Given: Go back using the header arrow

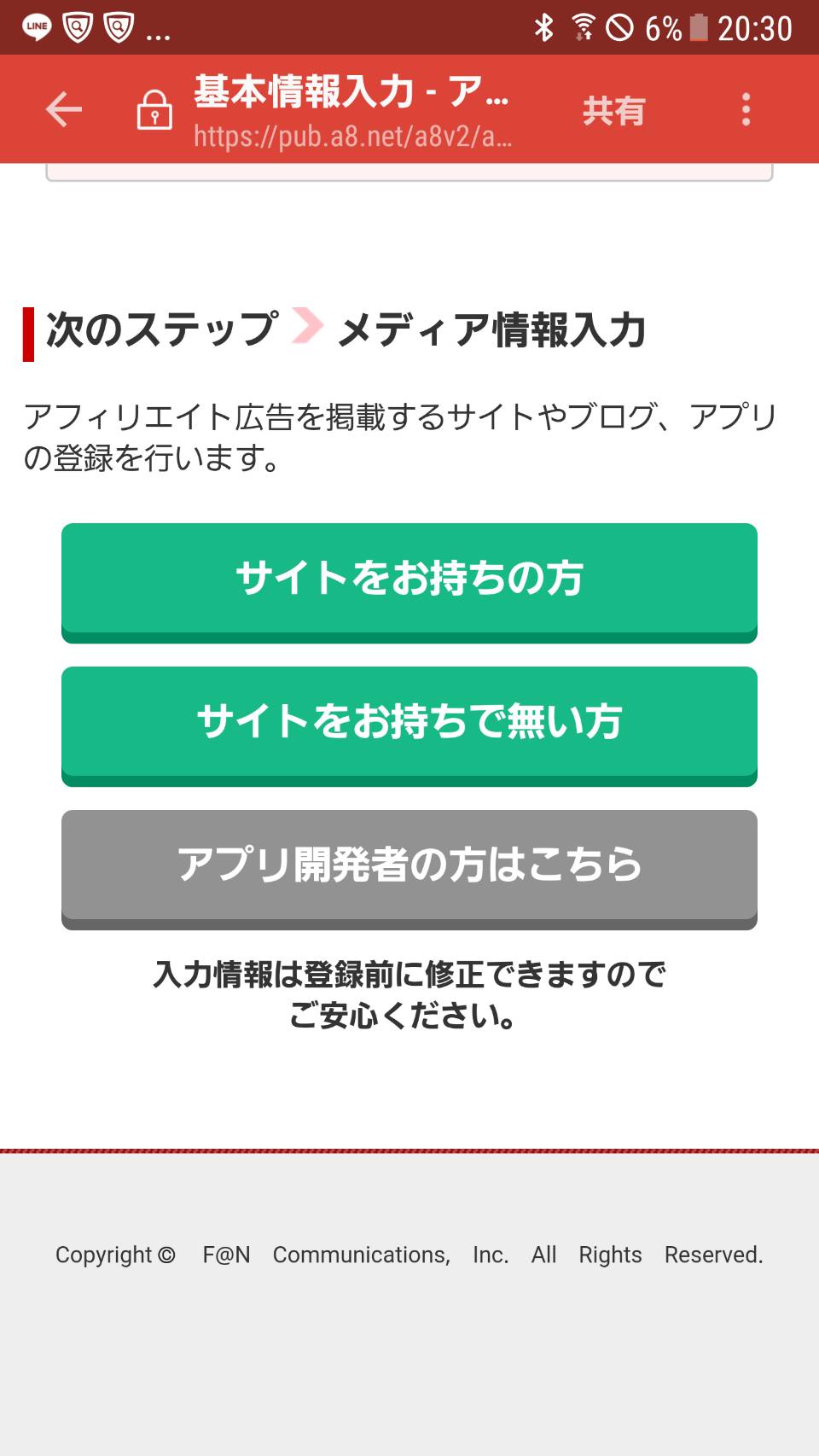Looking at the screenshot, I should (x=64, y=110).
